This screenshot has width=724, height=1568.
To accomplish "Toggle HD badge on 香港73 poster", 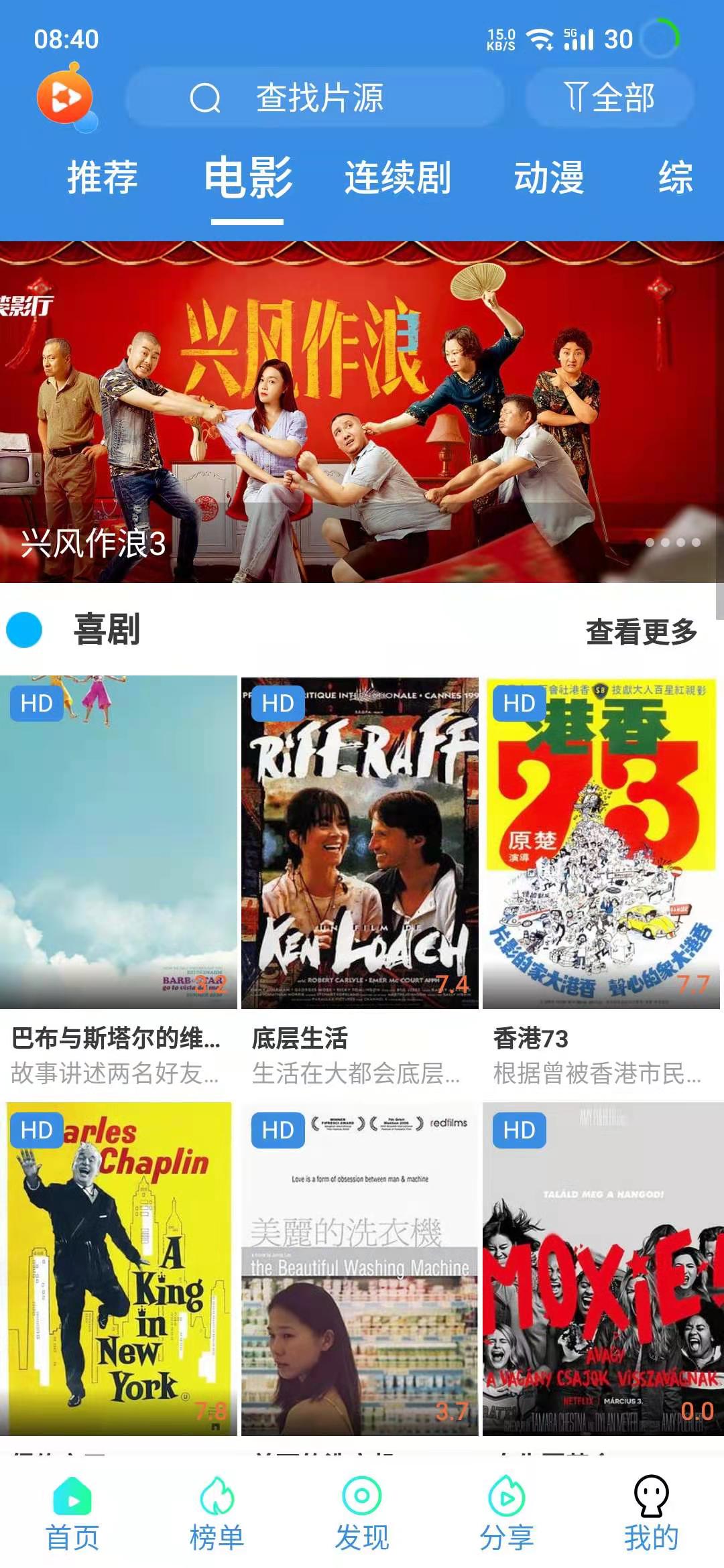I will (x=520, y=704).
